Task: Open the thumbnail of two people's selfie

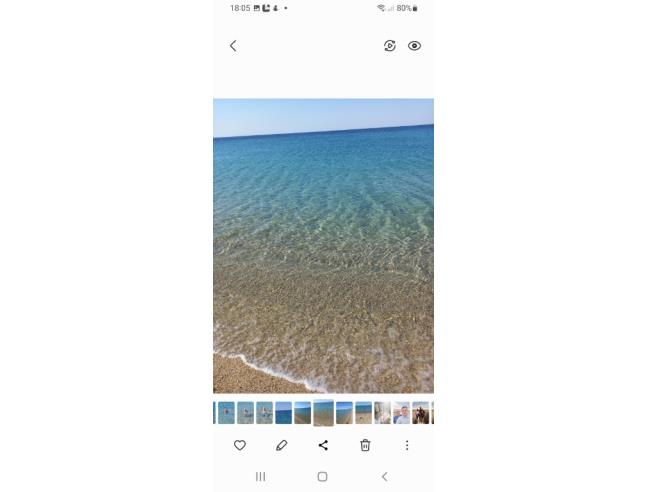Action: coord(402,413)
